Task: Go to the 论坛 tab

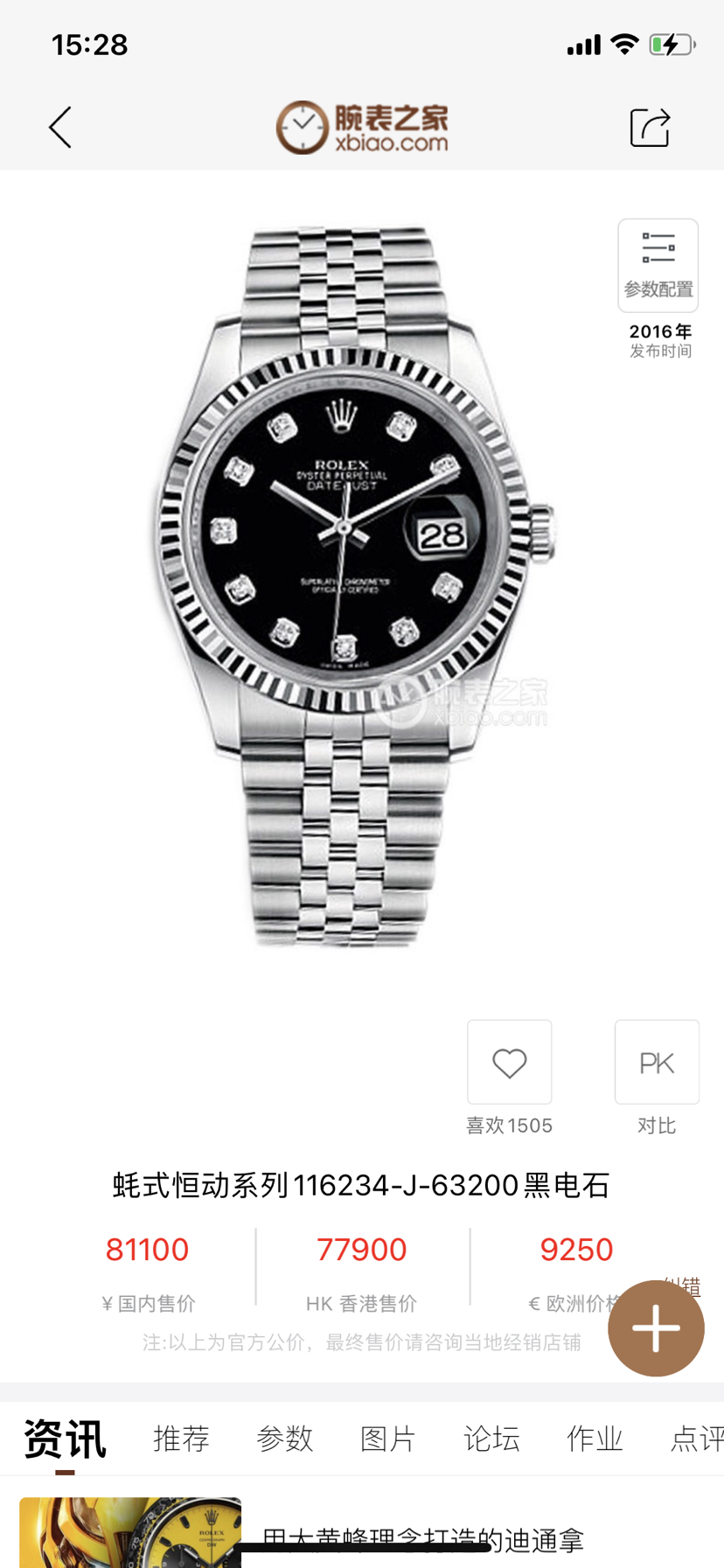Action: tap(491, 1439)
